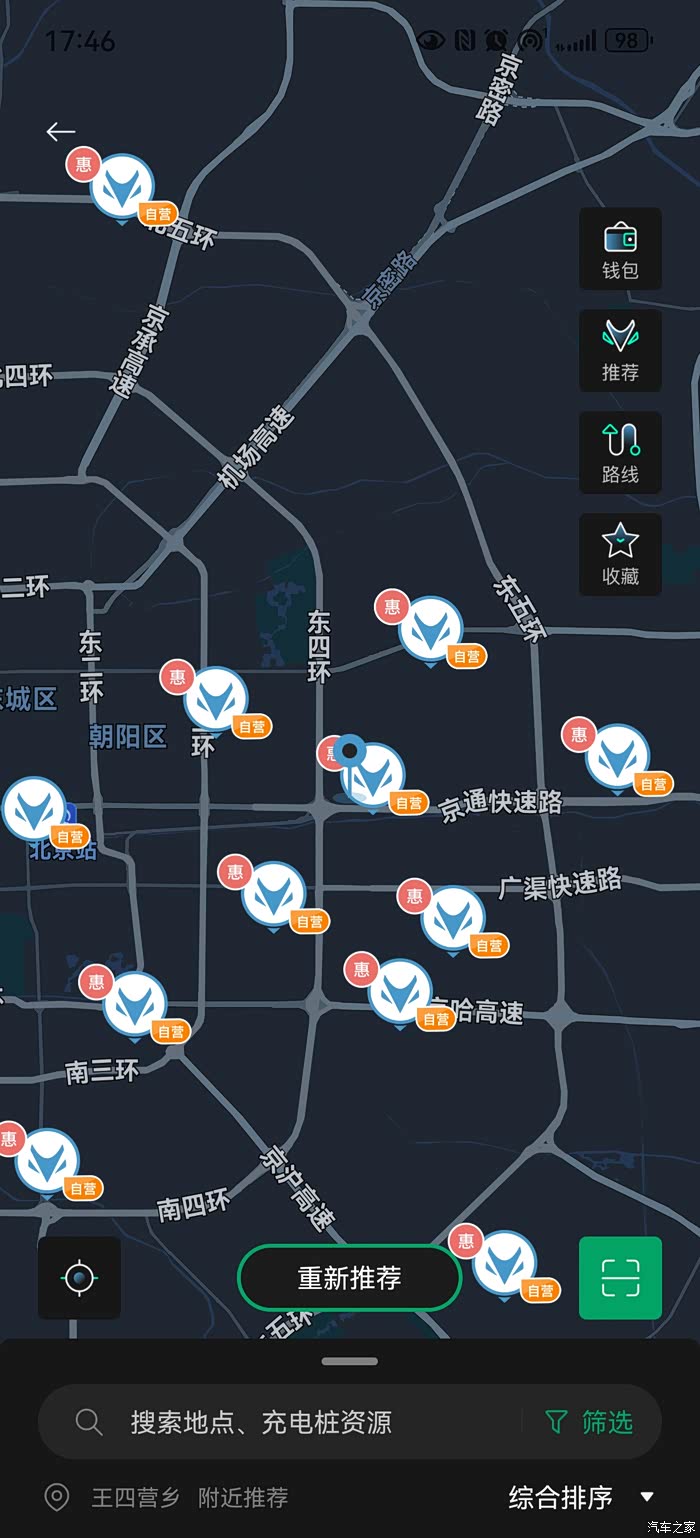Expand the bottom sheet drag handle
The image size is (700, 1538).
pos(350,1361)
